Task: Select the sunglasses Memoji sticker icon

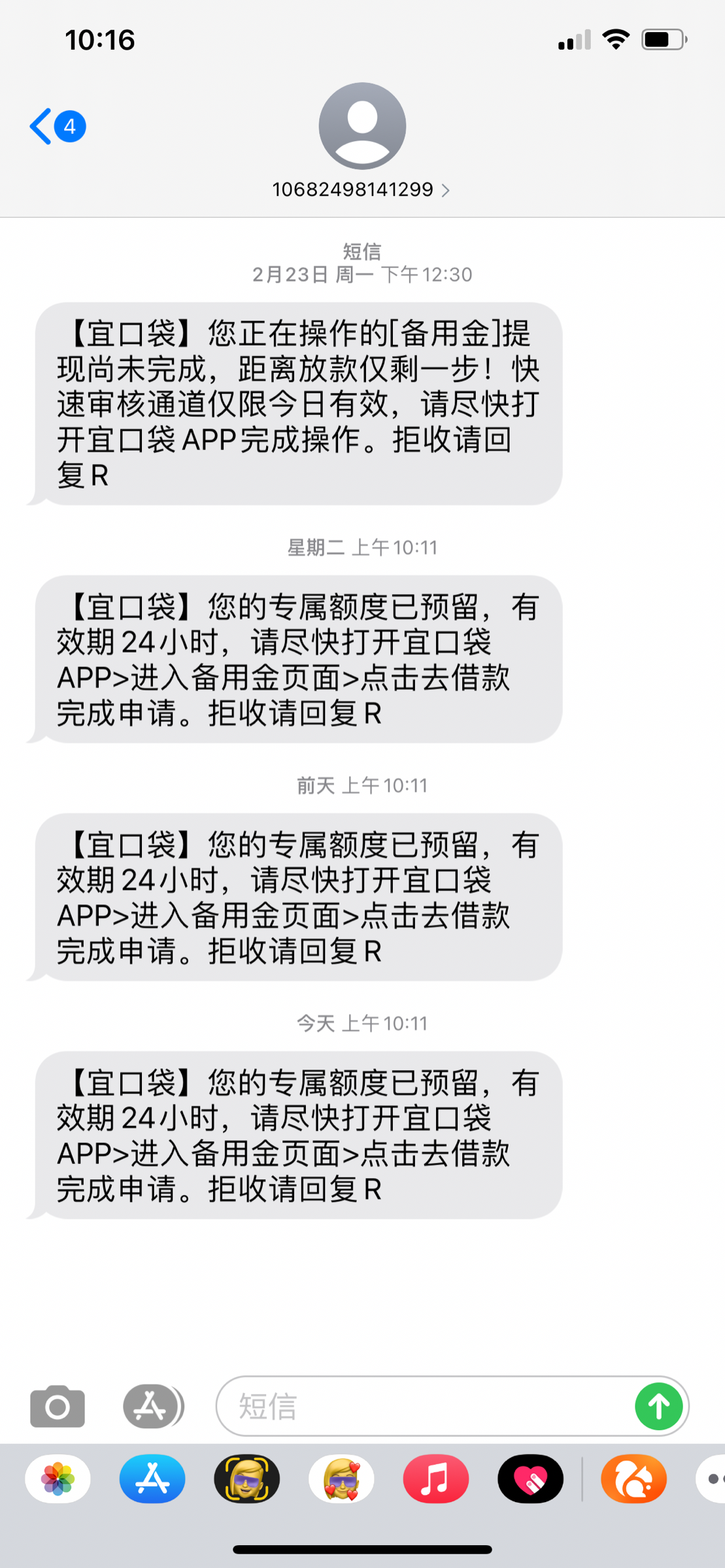Action: click(x=247, y=1480)
